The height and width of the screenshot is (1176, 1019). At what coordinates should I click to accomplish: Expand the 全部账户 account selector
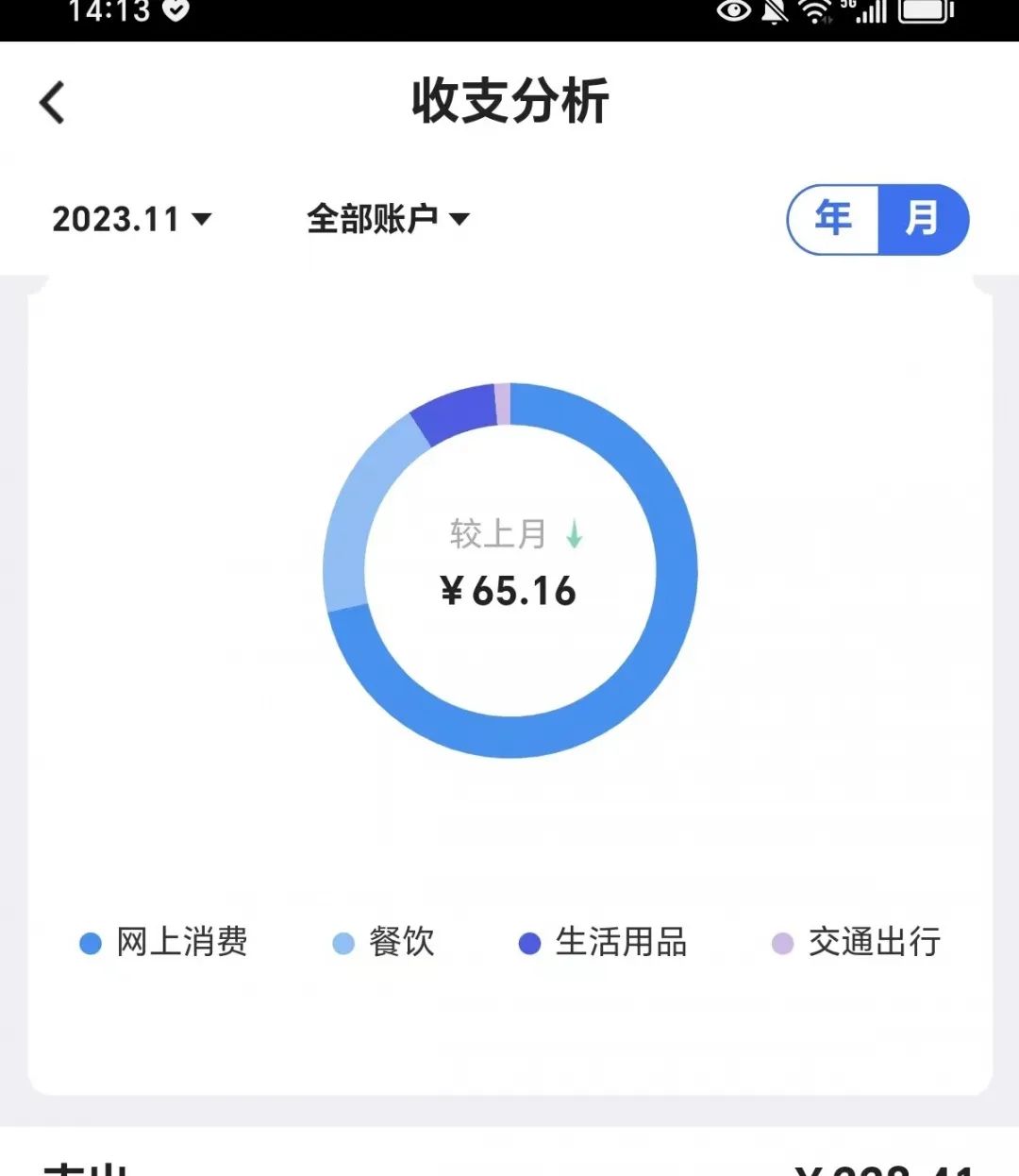(387, 219)
